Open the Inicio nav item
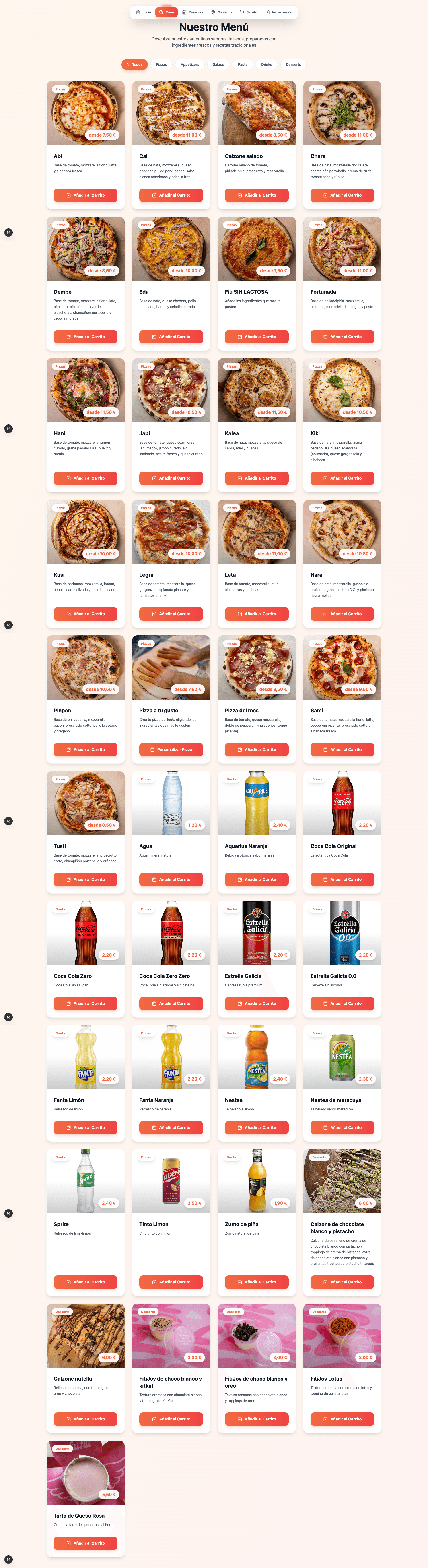 pos(144,12)
